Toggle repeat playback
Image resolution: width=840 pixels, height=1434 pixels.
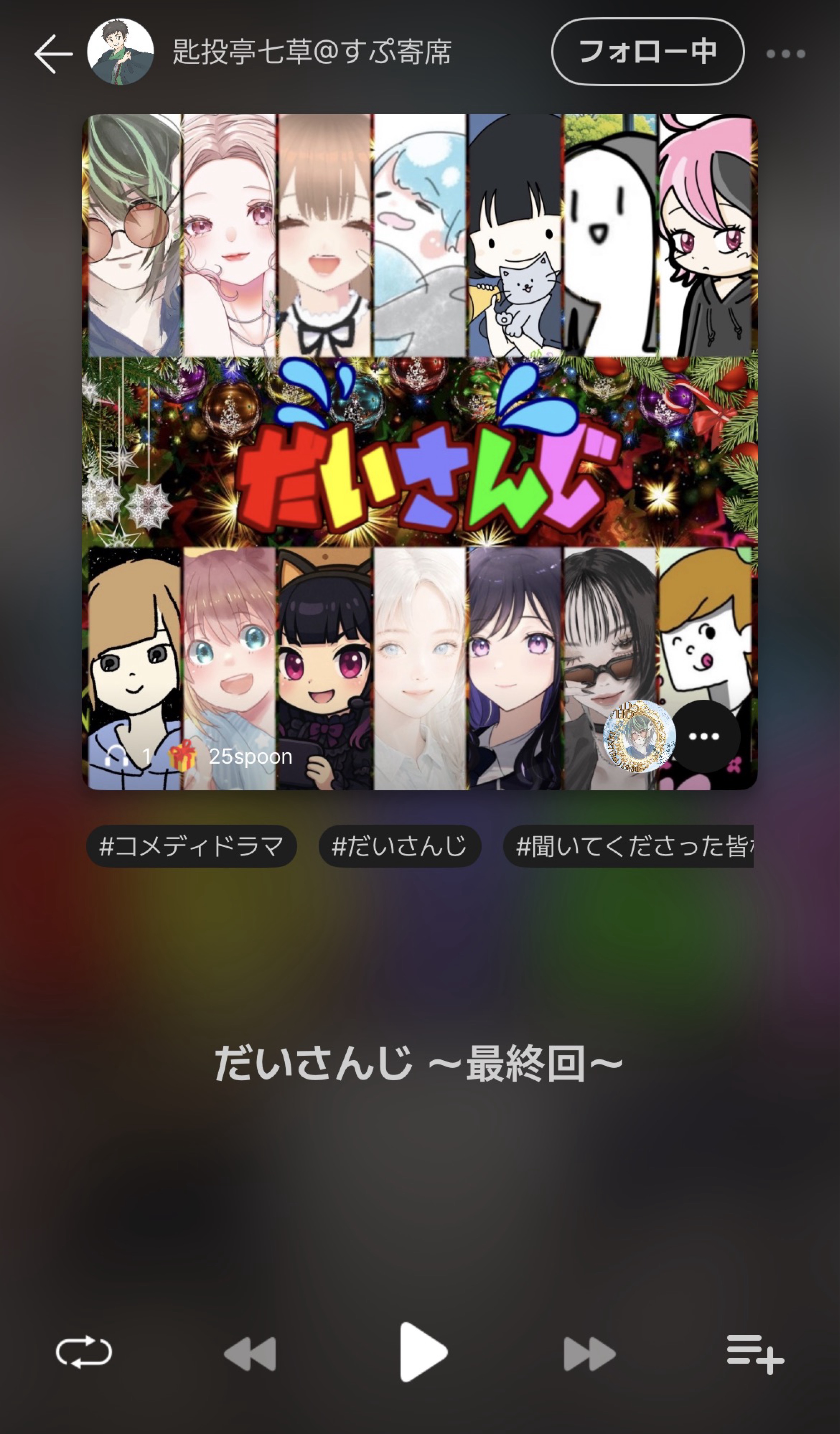coord(84,1352)
